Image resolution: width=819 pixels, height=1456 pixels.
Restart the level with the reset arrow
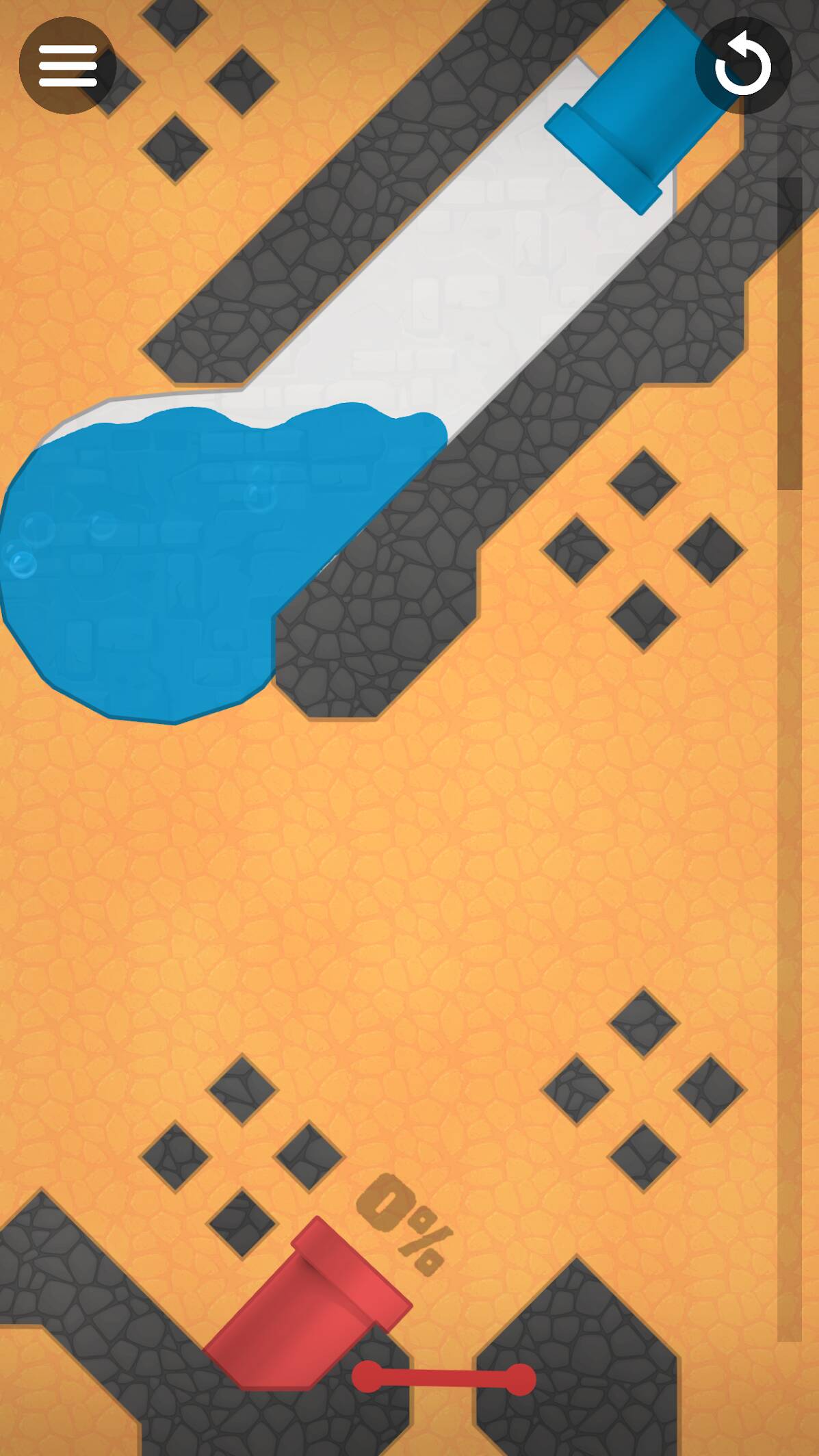[744, 66]
